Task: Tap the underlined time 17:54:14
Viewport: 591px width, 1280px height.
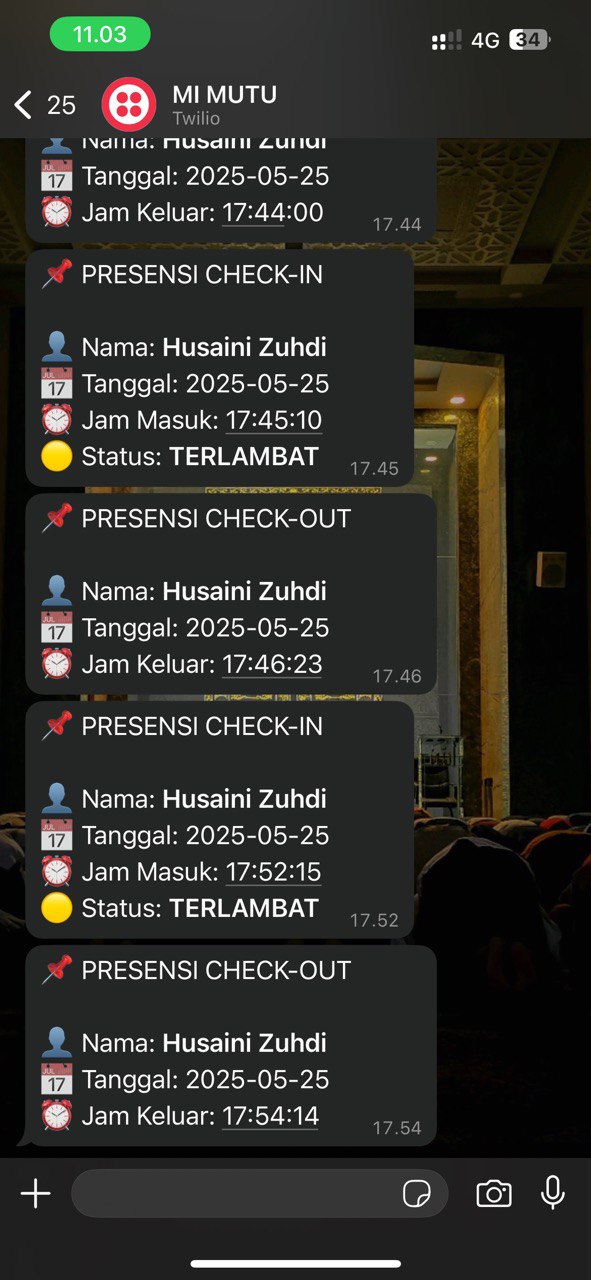Action: (270, 1116)
